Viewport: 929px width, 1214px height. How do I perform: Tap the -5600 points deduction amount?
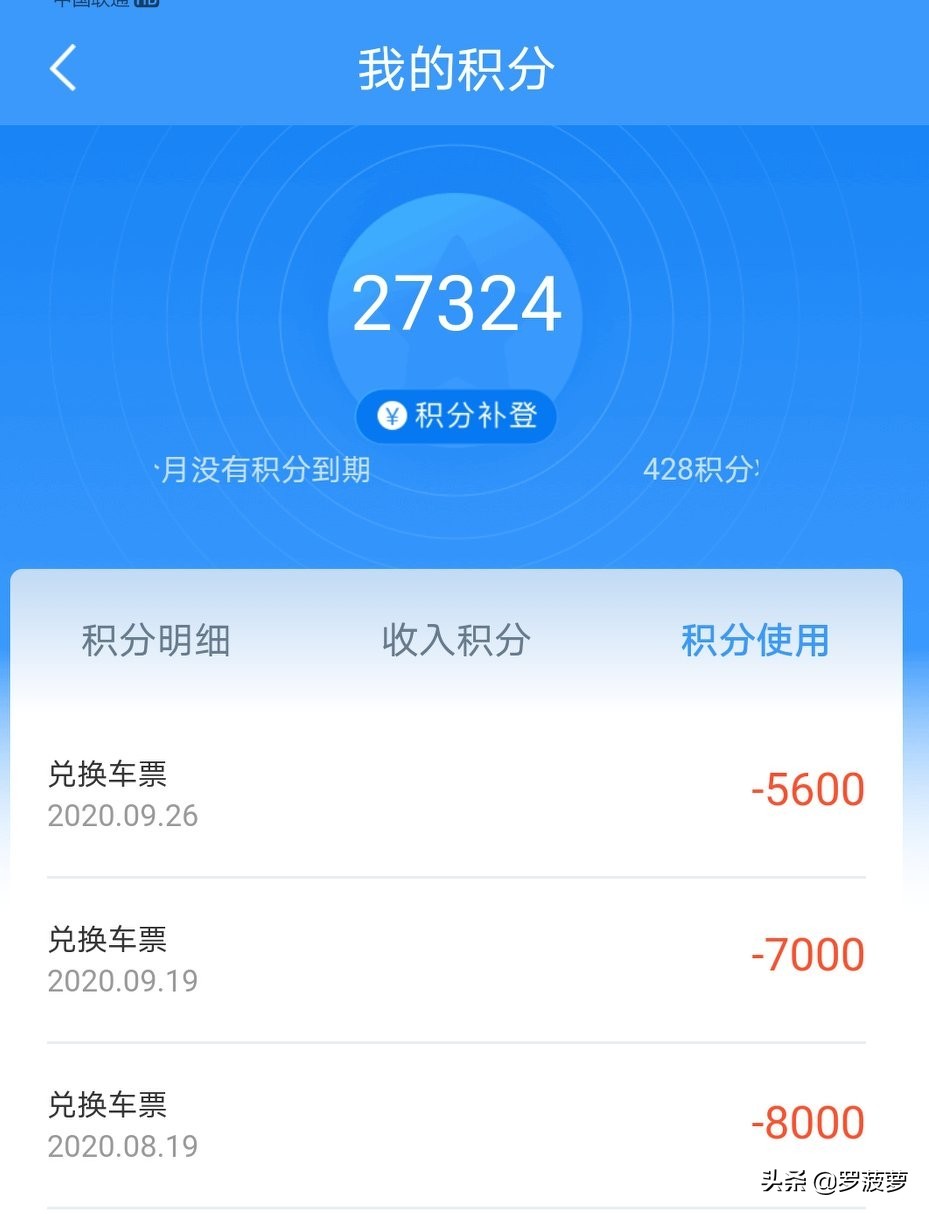807,789
